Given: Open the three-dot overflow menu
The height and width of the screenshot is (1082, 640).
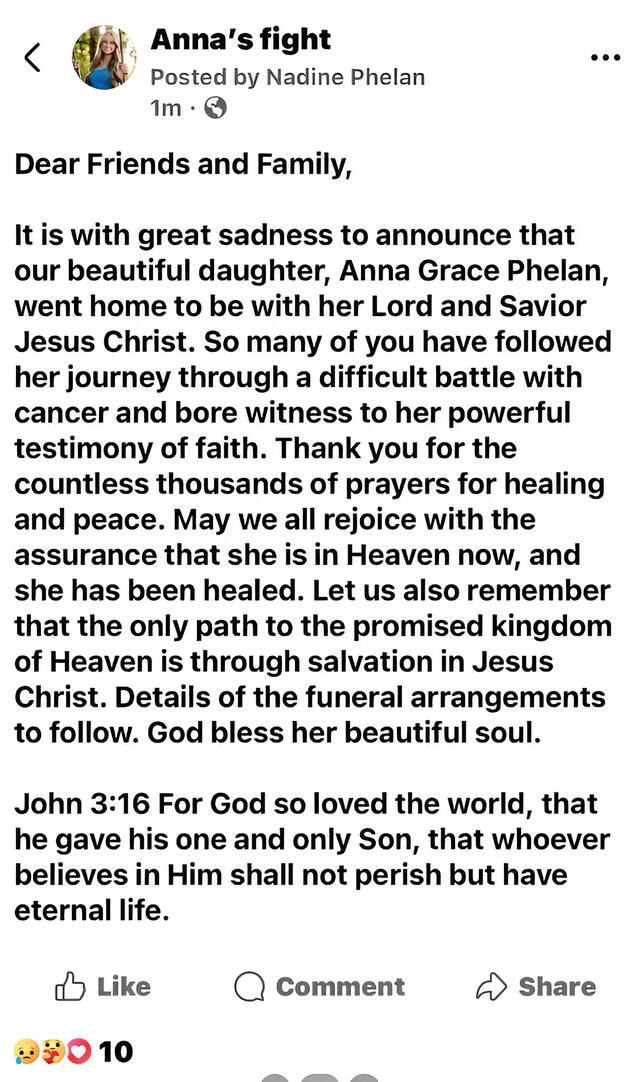Looking at the screenshot, I should (605, 58).
